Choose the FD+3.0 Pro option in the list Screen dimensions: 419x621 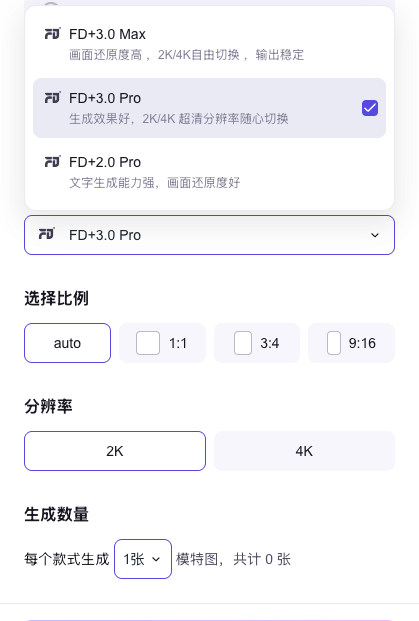209,108
